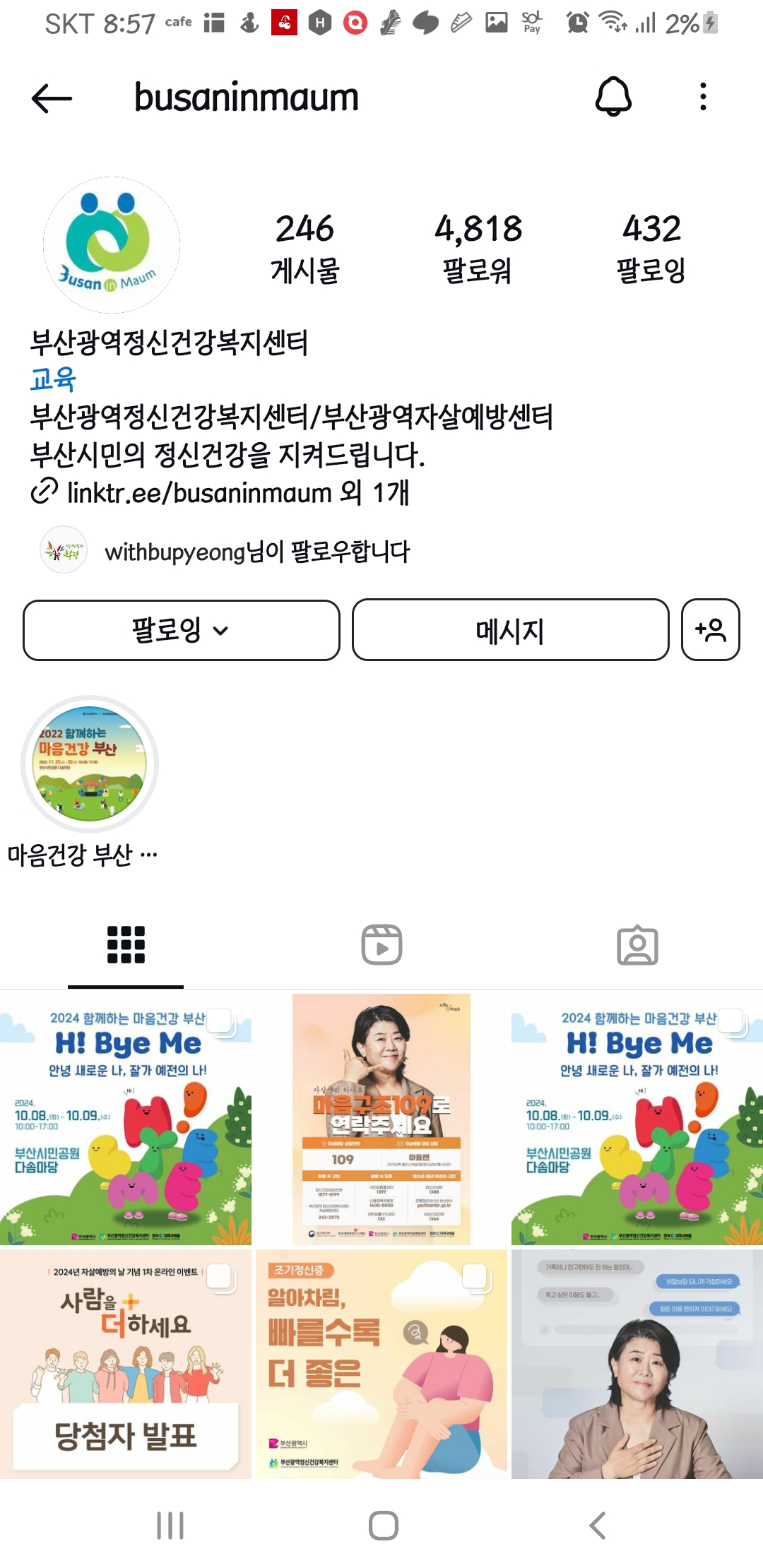Open the system recent apps button
The image size is (763, 1568).
[170, 1526]
